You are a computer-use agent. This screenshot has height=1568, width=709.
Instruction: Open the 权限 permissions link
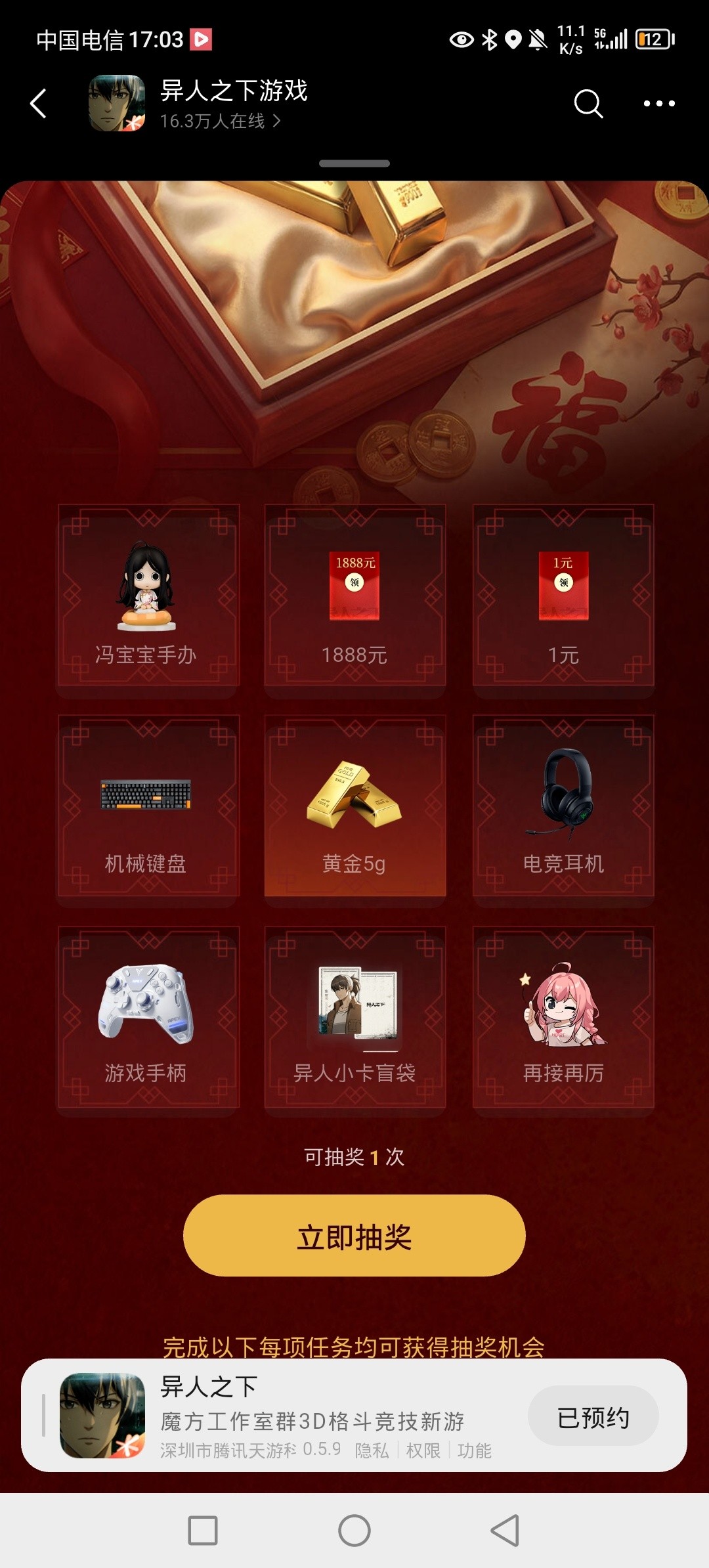point(423,1450)
